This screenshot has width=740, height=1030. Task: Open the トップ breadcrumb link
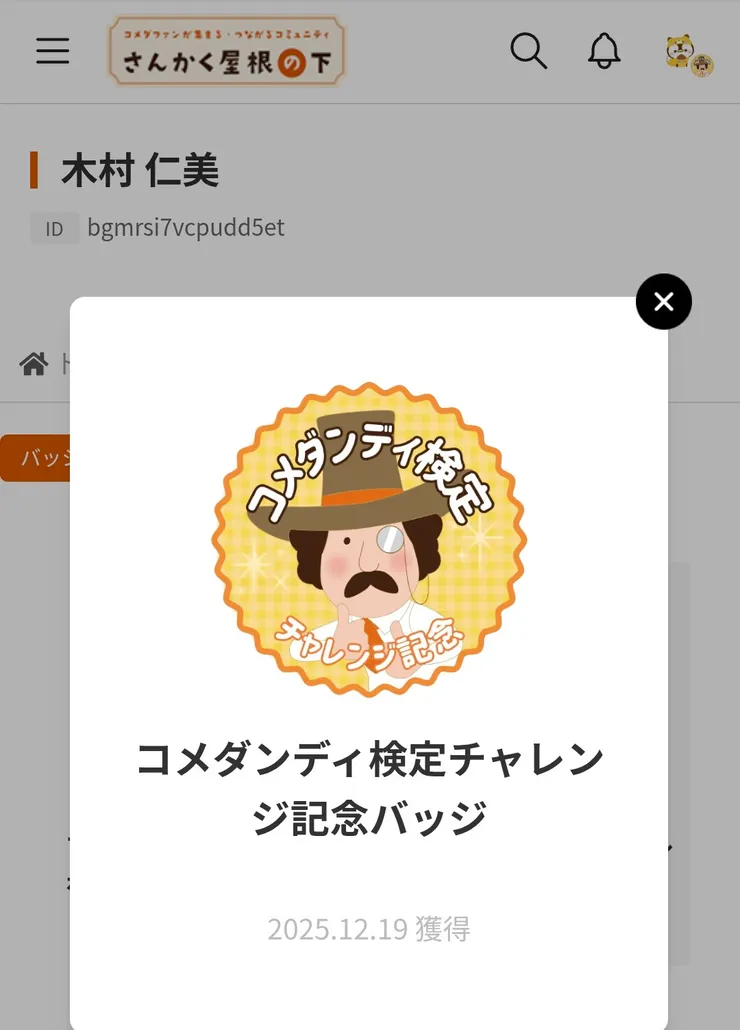65,364
